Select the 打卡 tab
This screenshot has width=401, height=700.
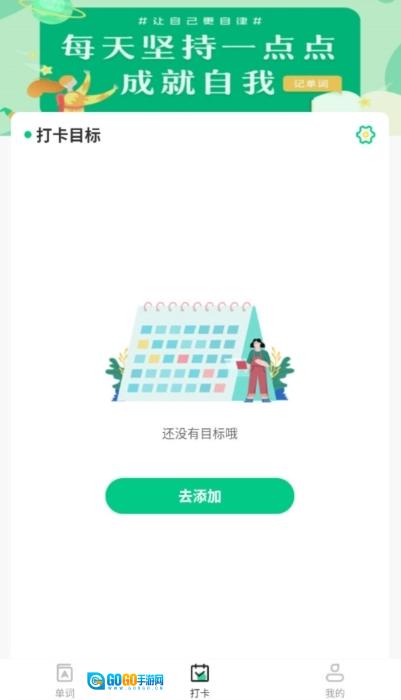[x=200, y=680]
